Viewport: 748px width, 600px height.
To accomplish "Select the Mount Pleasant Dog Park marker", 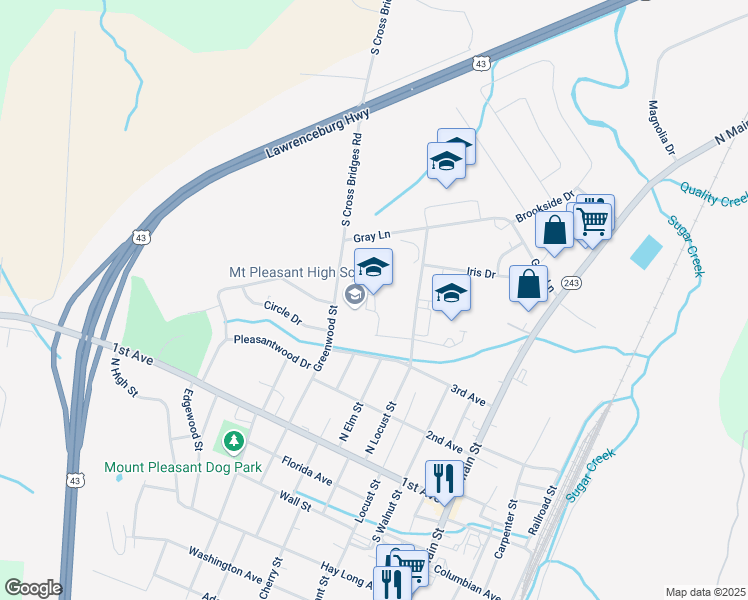I will [233, 440].
